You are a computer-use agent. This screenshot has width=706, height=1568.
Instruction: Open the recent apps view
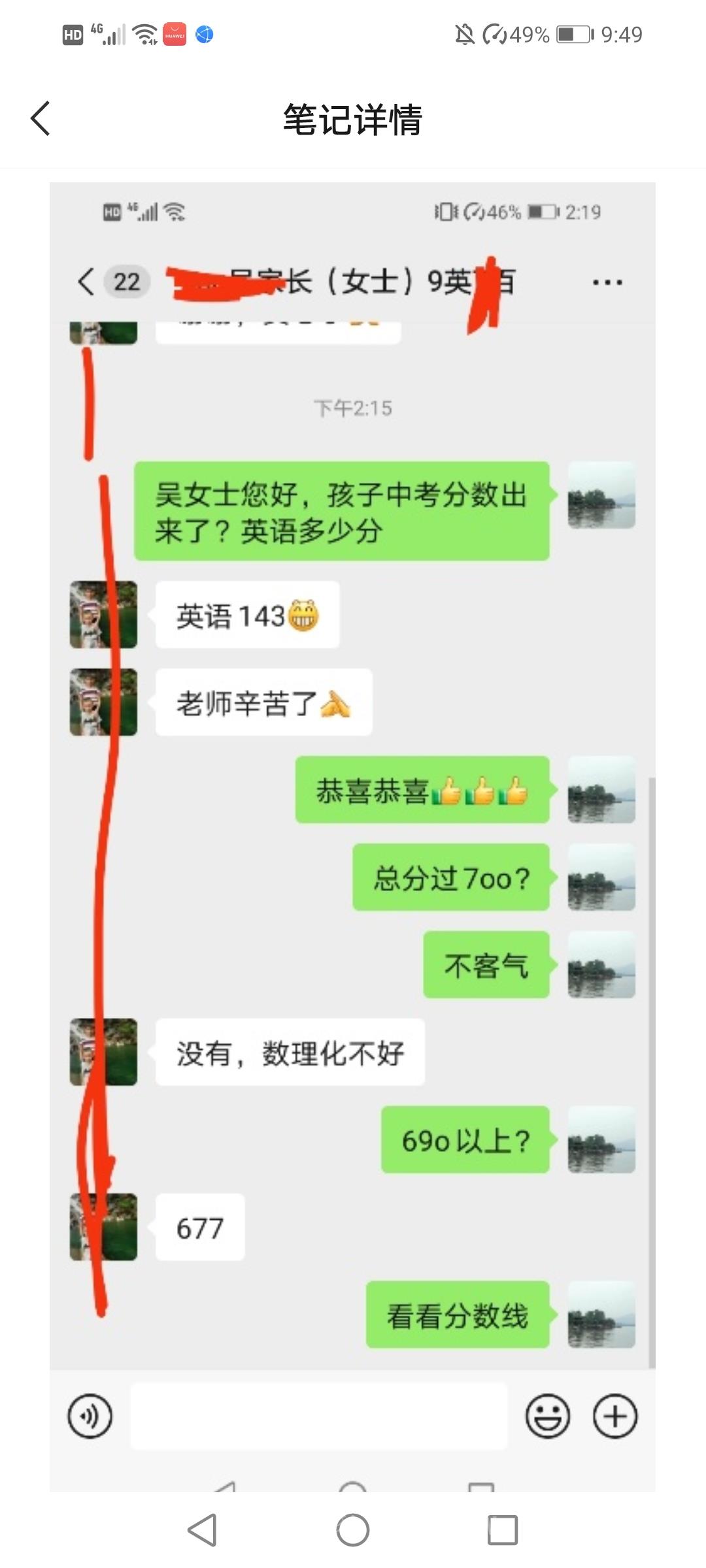(503, 1530)
